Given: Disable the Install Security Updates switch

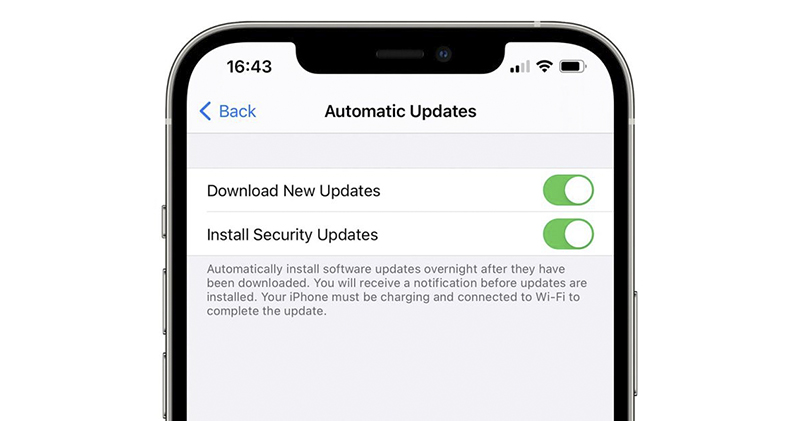Looking at the screenshot, I should coord(567,235).
